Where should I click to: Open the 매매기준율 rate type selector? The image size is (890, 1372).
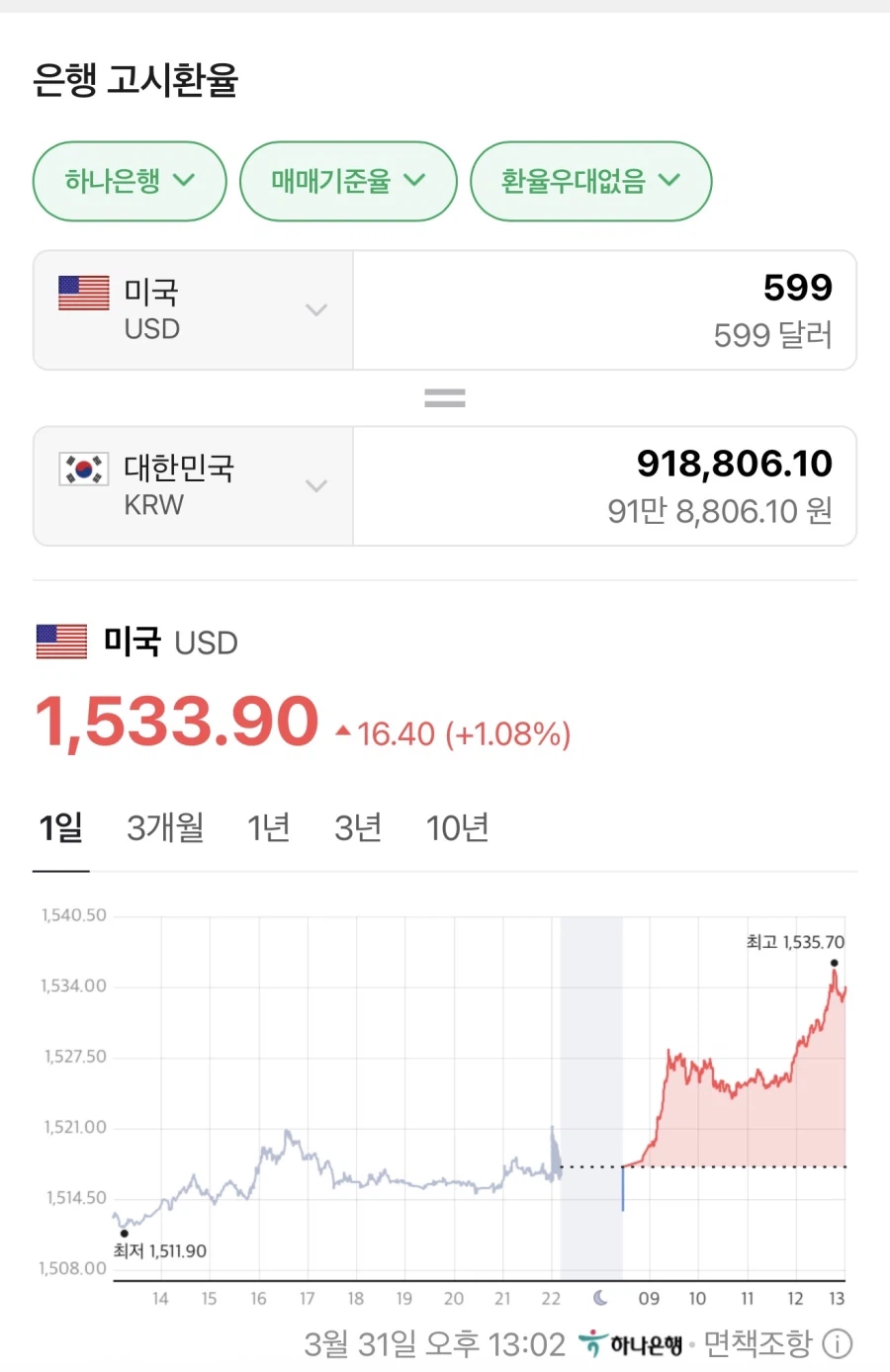[x=348, y=181]
